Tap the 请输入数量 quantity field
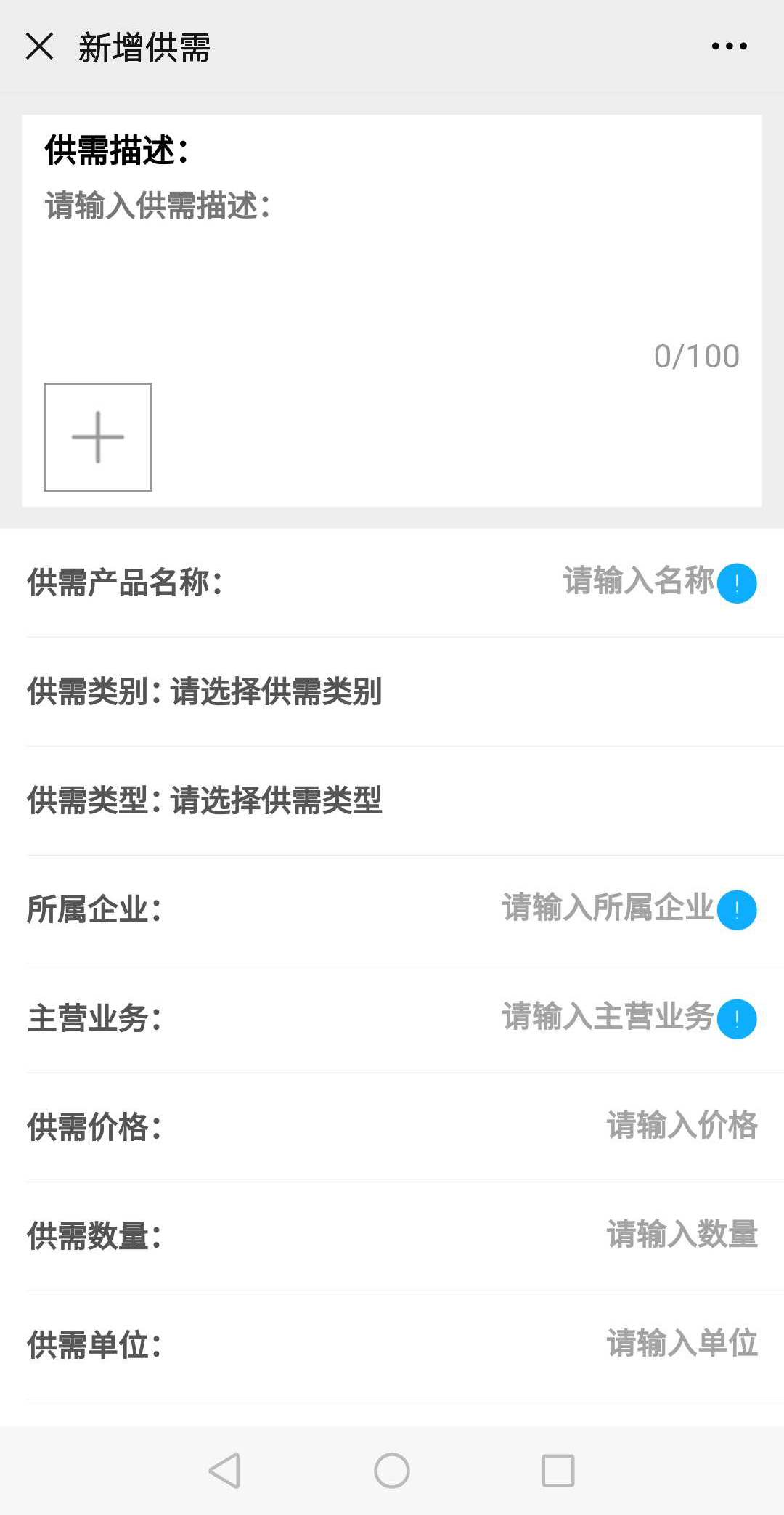Screen dimensions: 784x1515 [682, 1235]
